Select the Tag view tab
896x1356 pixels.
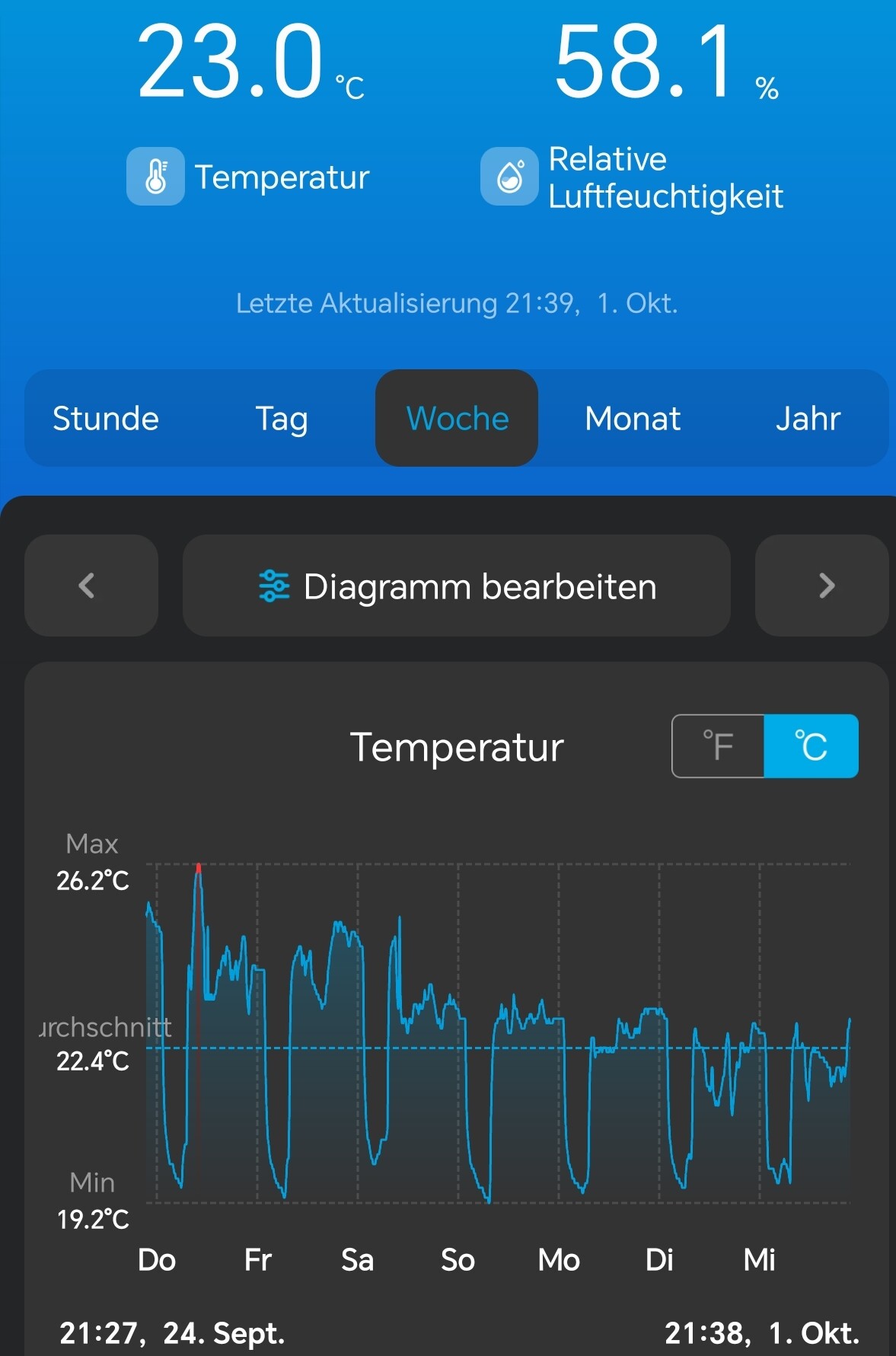pyautogui.click(x=282, y=419)
